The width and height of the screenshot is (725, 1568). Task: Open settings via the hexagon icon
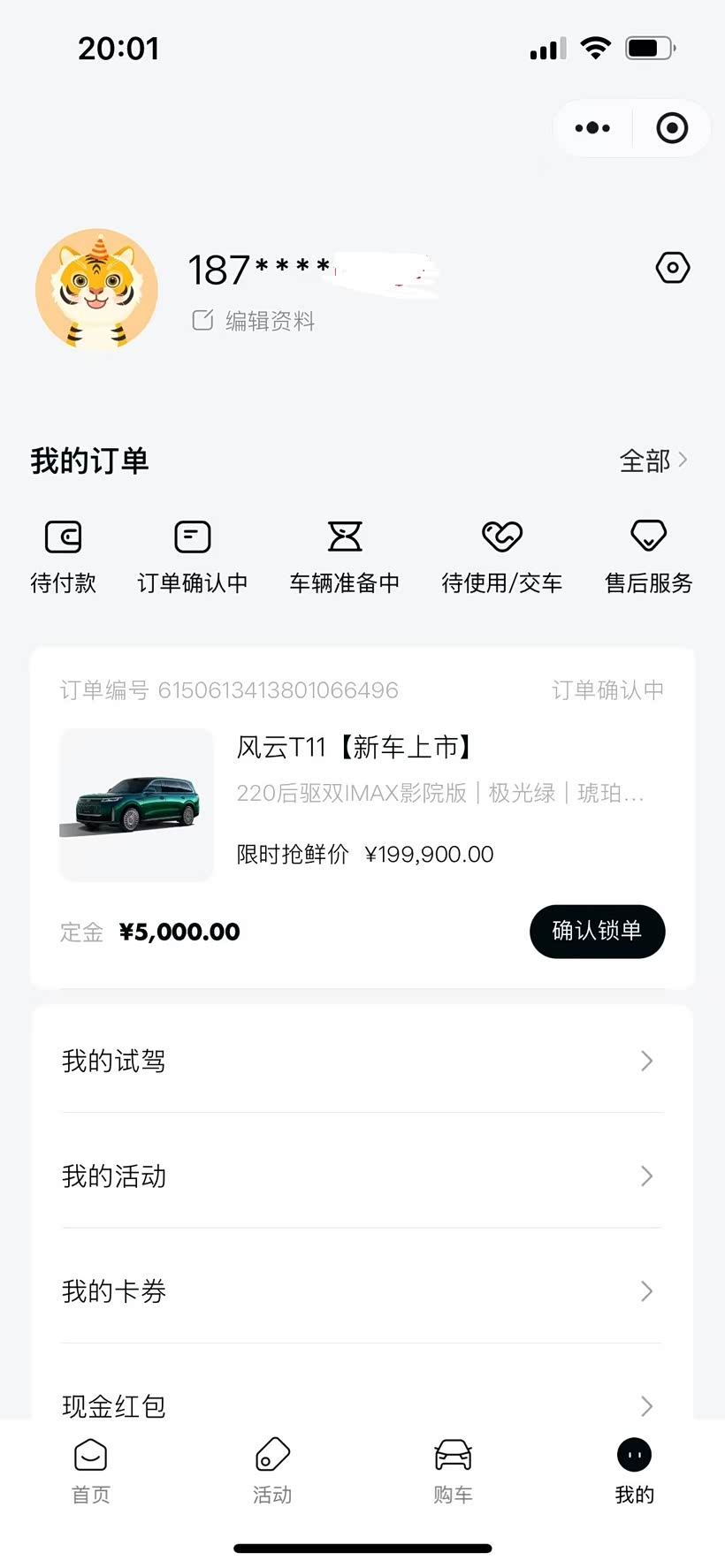[x=672, y=267]
